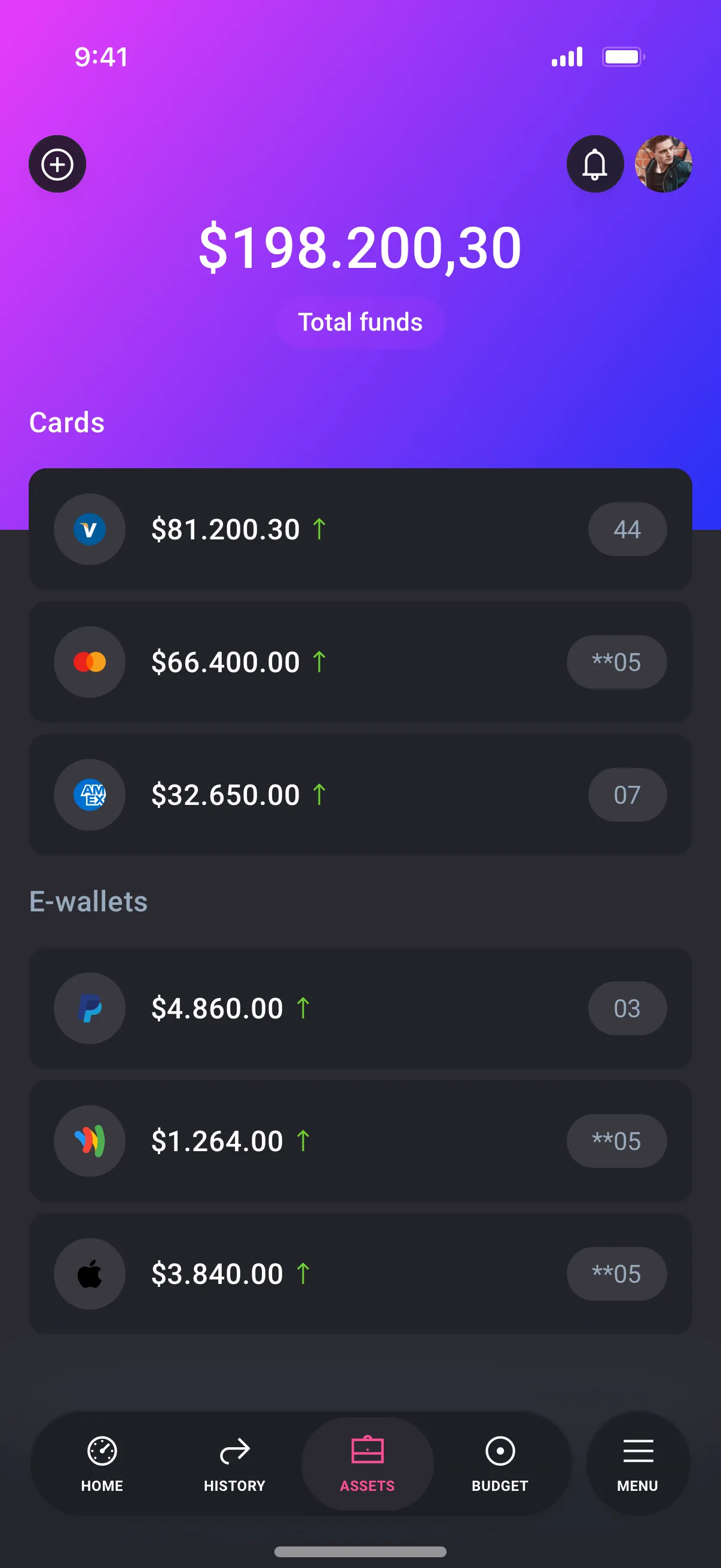Select the Mastercard icon
Viewport: 721px width, 1568px height.
point(89,661)
